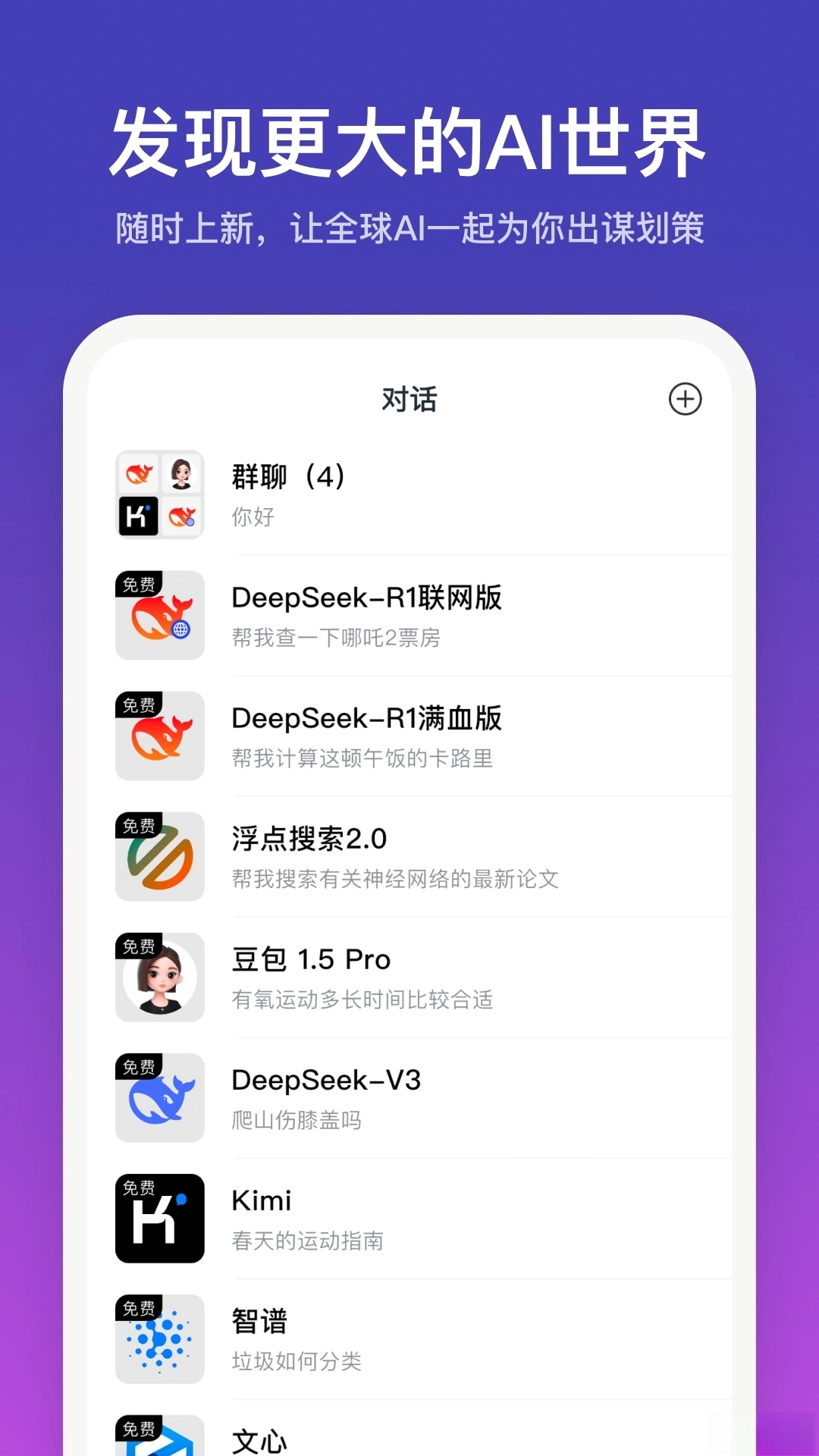Select the DeepSeek-V3 blue whale icon
The height and width of the screenshot is (1456, 819).
[158, 1097]
